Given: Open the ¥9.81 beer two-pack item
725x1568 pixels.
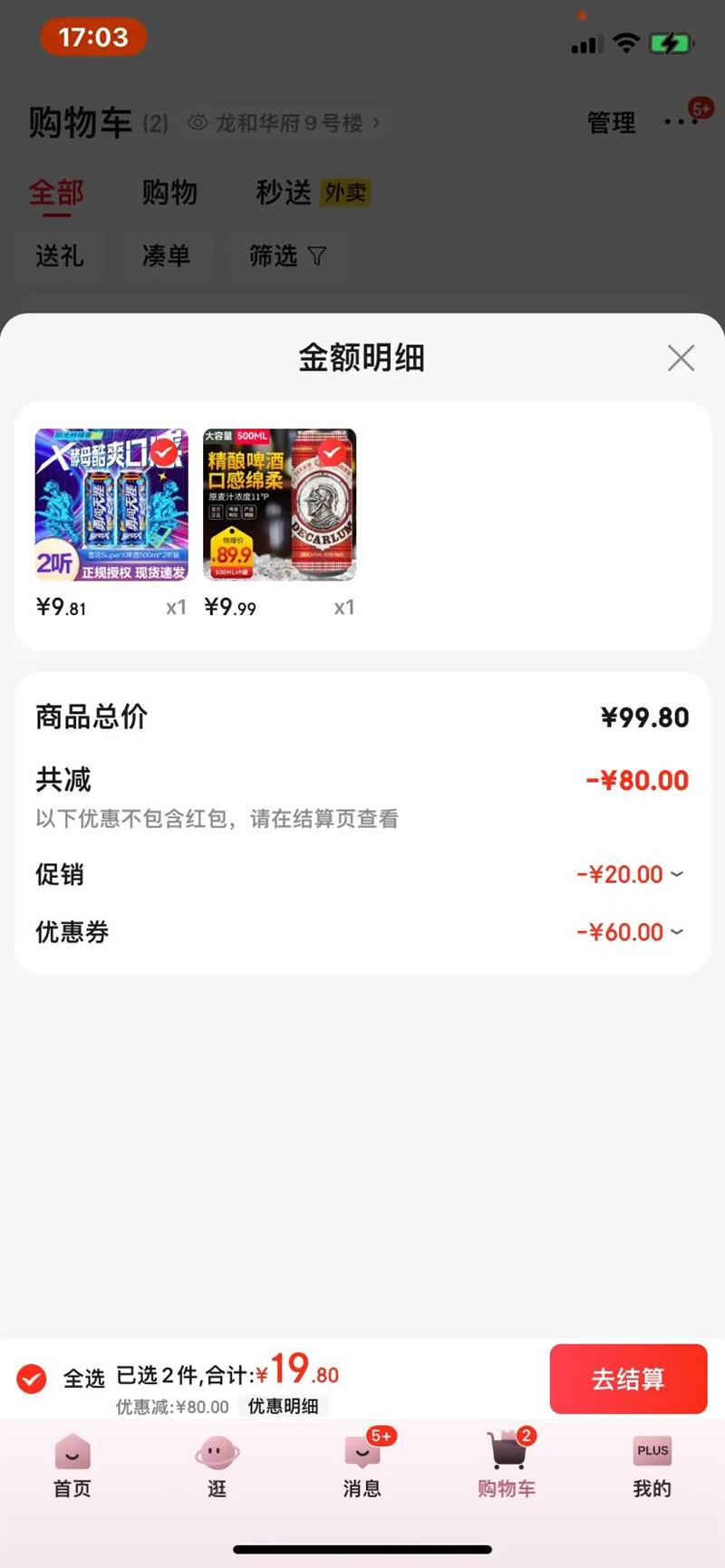Looking at the screenshot, I should tap(111, 505).
